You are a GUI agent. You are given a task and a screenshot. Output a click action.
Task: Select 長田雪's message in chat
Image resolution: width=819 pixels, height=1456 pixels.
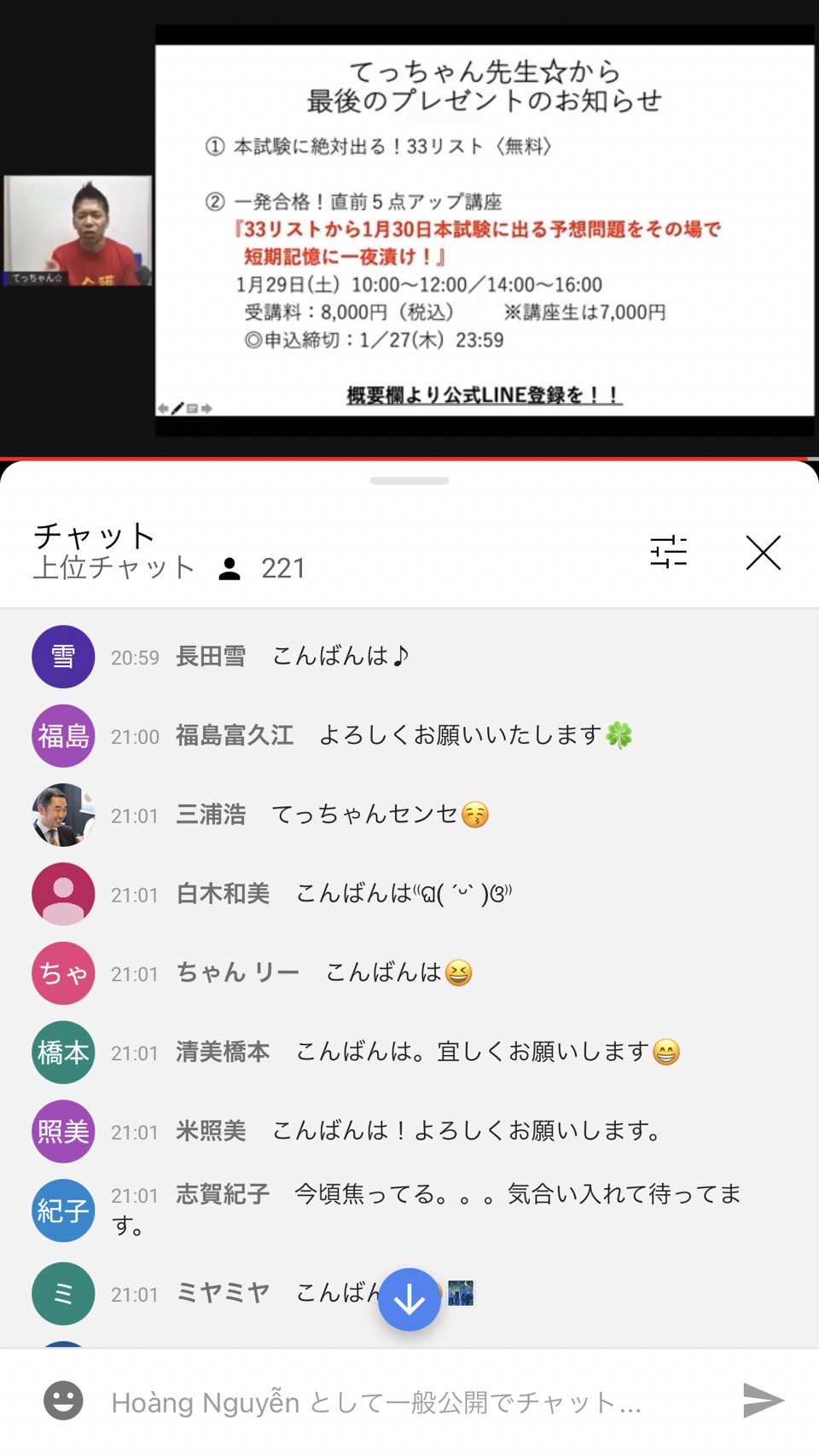409,657
